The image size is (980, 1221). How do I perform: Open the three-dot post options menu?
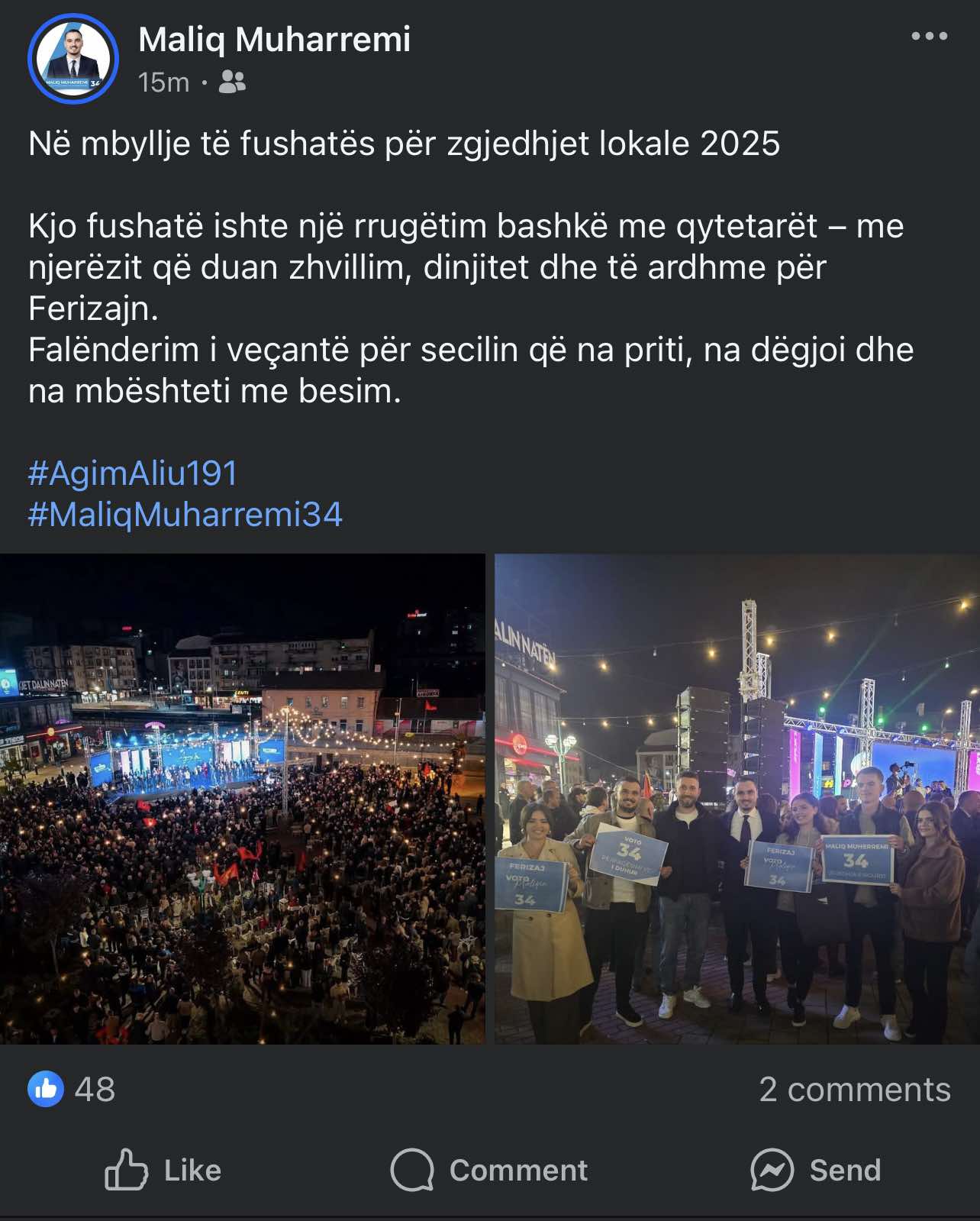(928, 36)
